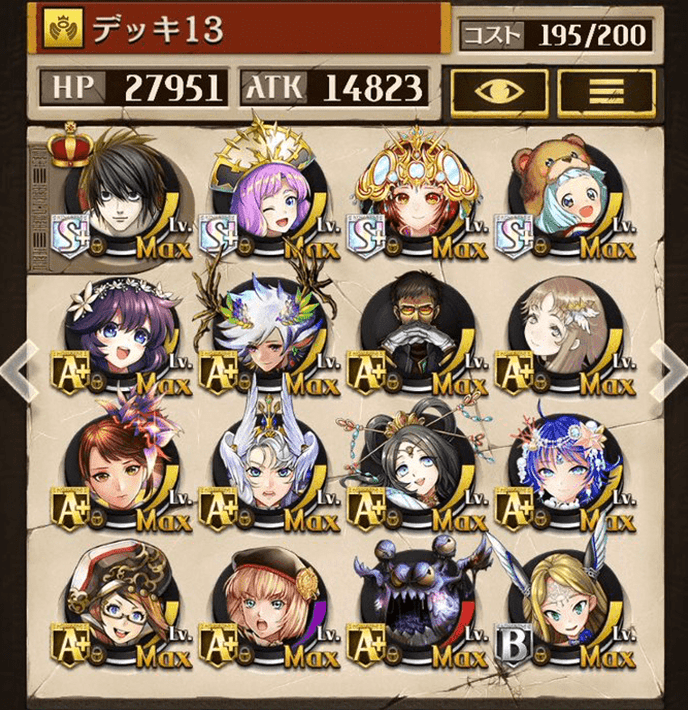Screen dimensions: 688x710
Task: Tap the eye view button
Action: click(x=497, y=92)
